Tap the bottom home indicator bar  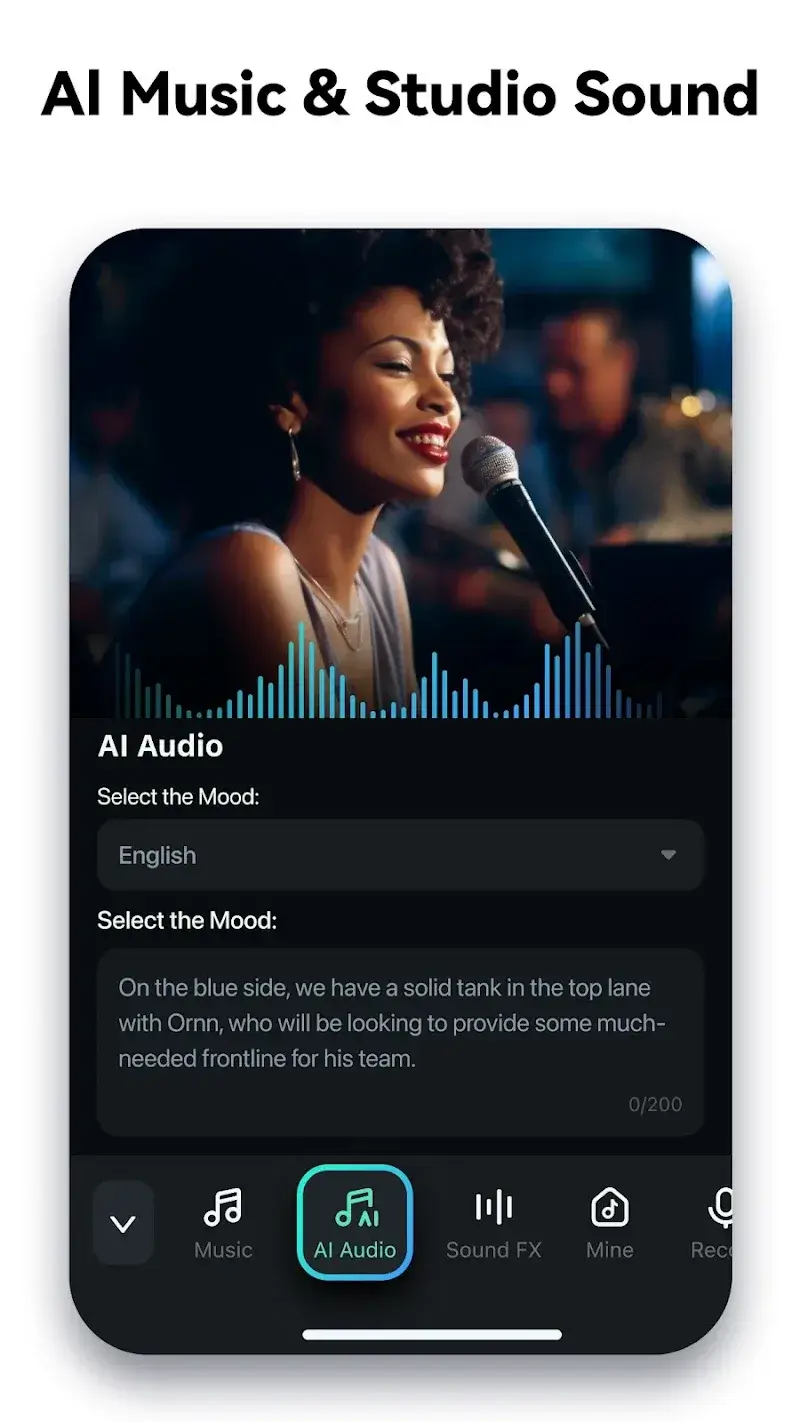400,1334
